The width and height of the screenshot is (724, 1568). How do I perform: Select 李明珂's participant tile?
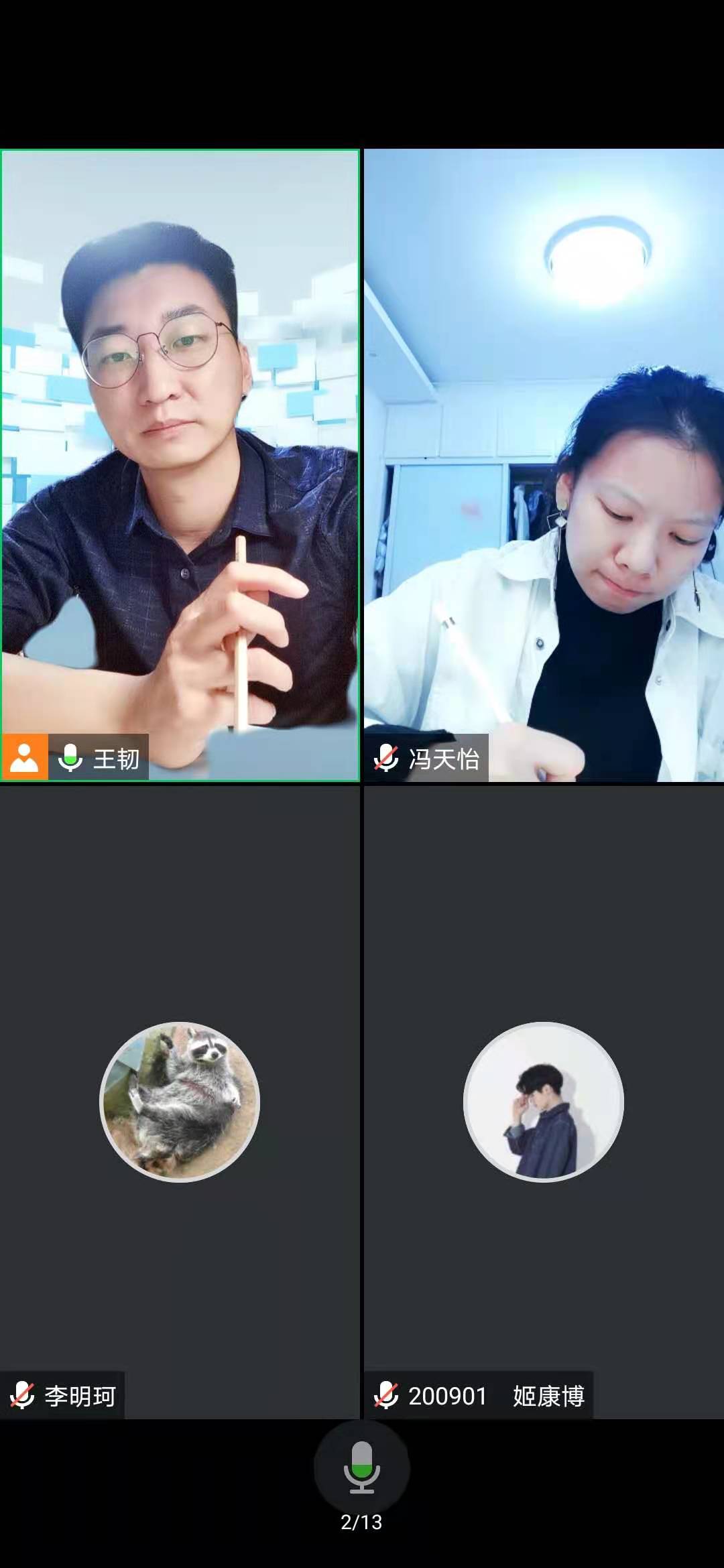tap(180, 1102)
